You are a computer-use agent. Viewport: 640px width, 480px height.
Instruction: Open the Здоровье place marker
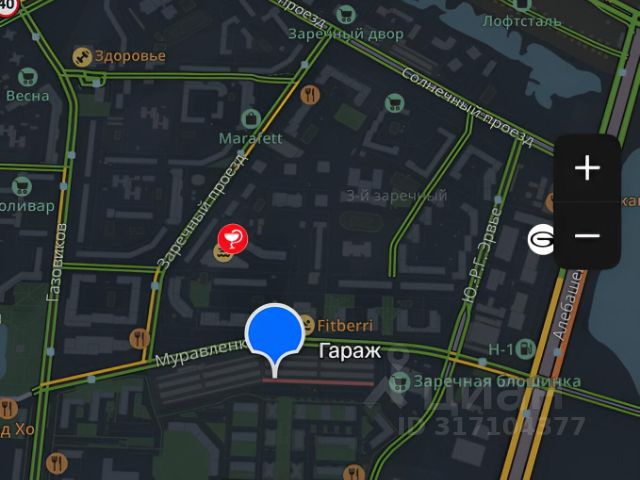pyautogui.click(x=84, y=57)
